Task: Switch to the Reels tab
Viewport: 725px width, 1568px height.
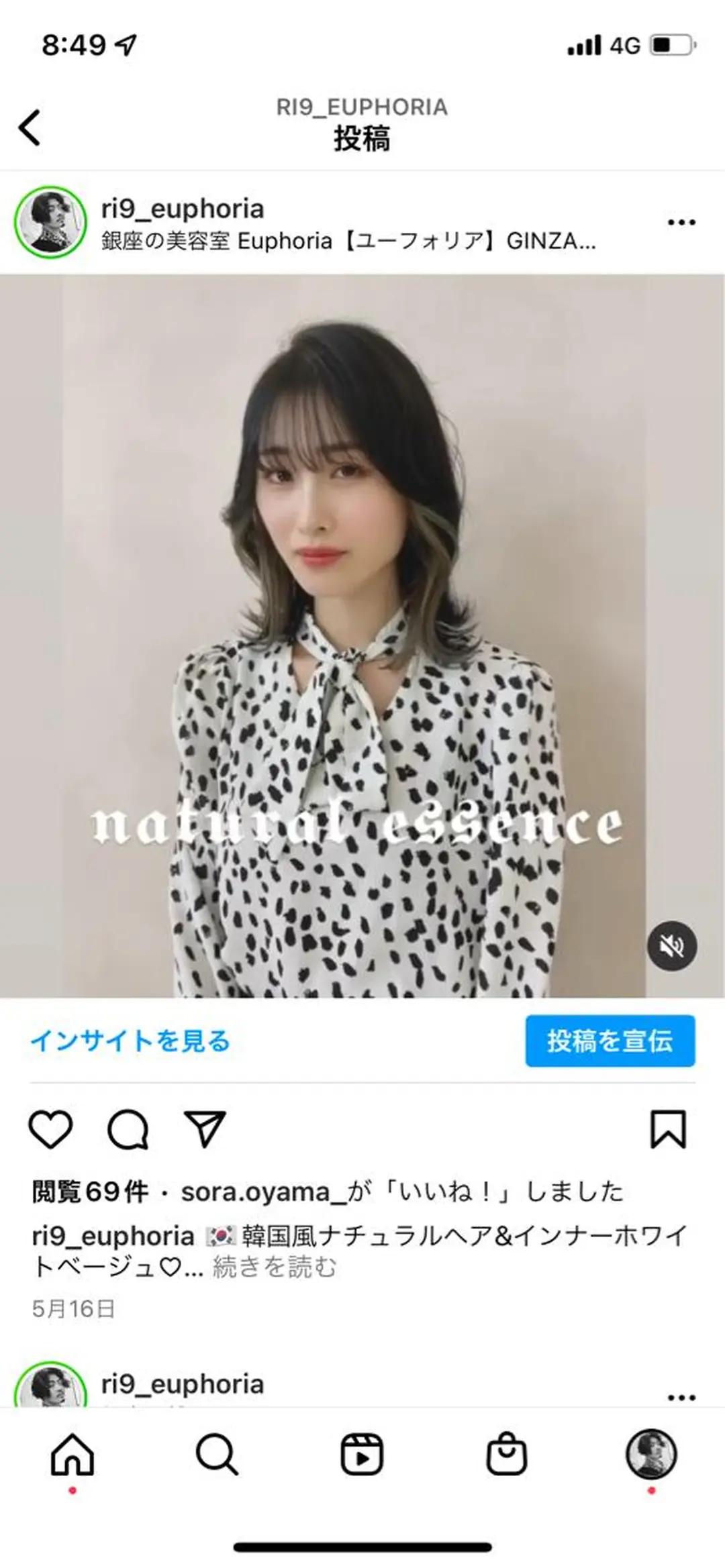Action: coord(362,1455)
